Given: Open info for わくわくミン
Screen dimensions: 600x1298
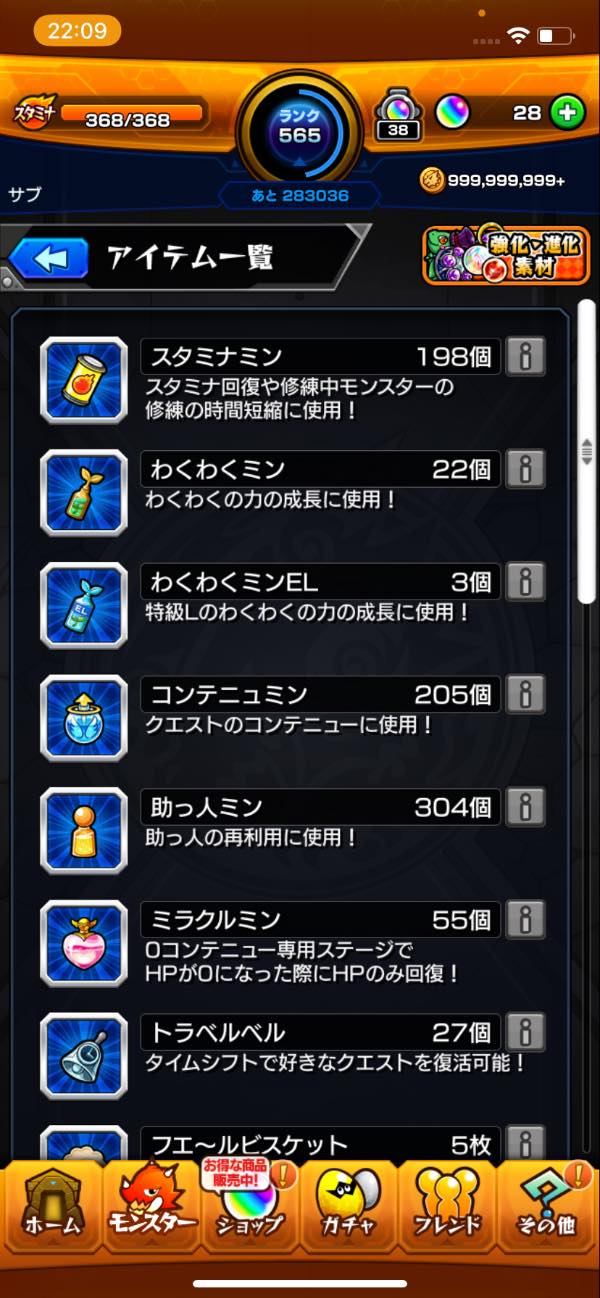Looking at the screenshot, I should coord(525,469).
